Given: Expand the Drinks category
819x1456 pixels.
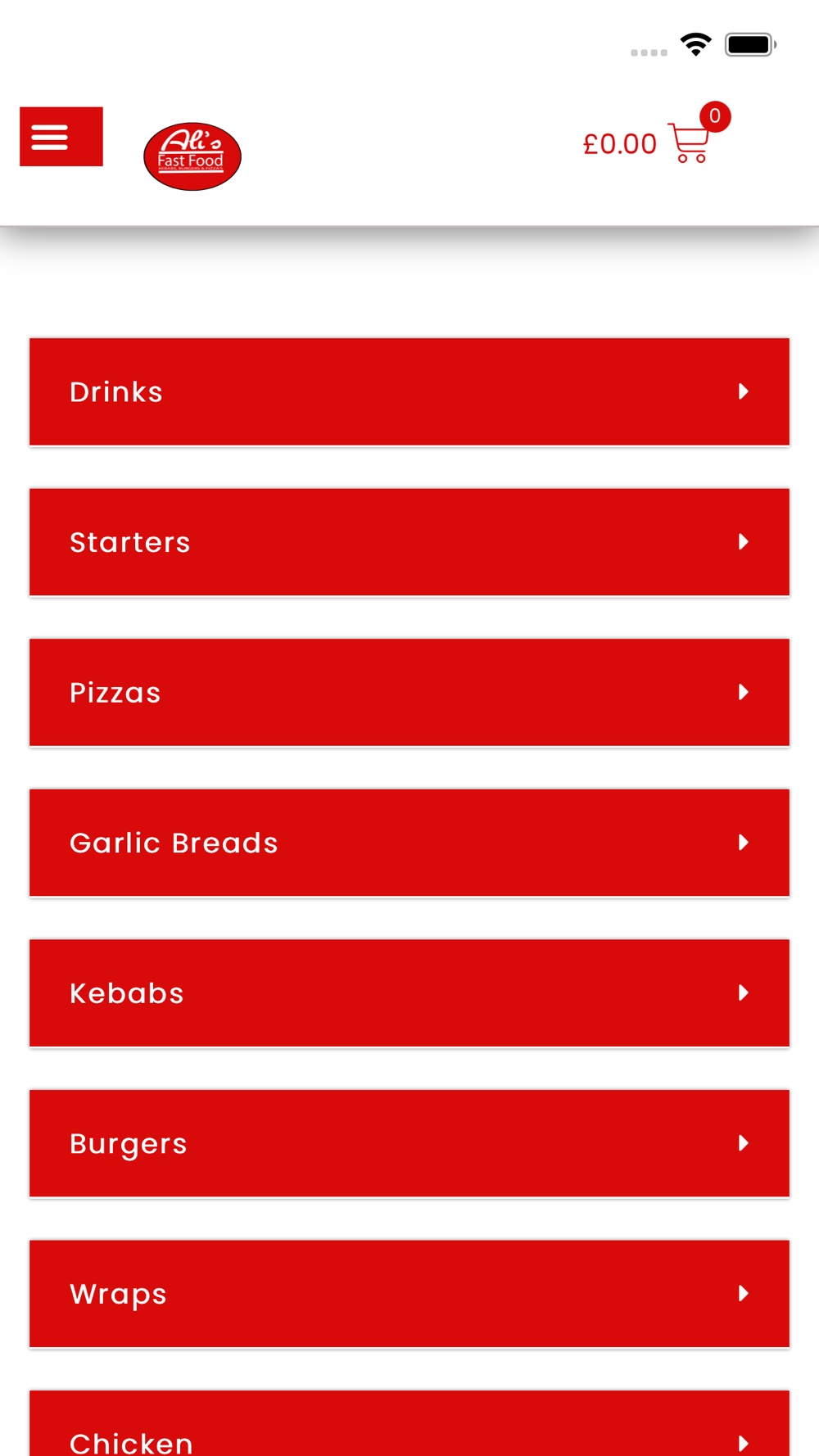Looking at the screenshot, I should coord(409,392).
